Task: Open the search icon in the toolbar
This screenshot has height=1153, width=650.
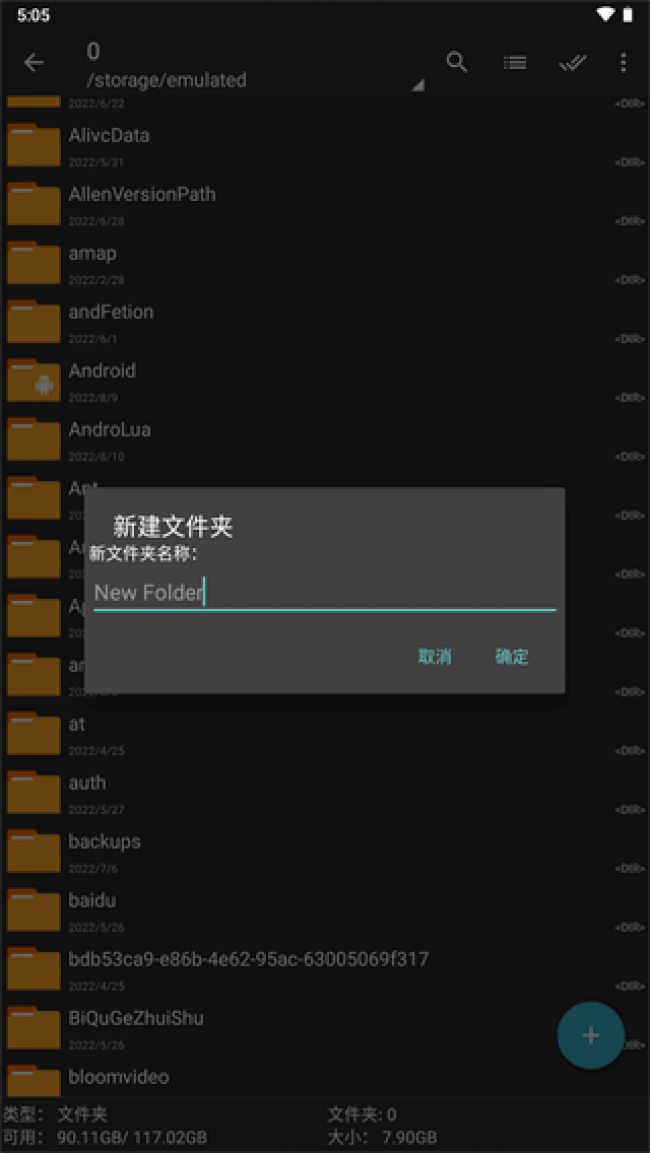Action: [457, 63]
